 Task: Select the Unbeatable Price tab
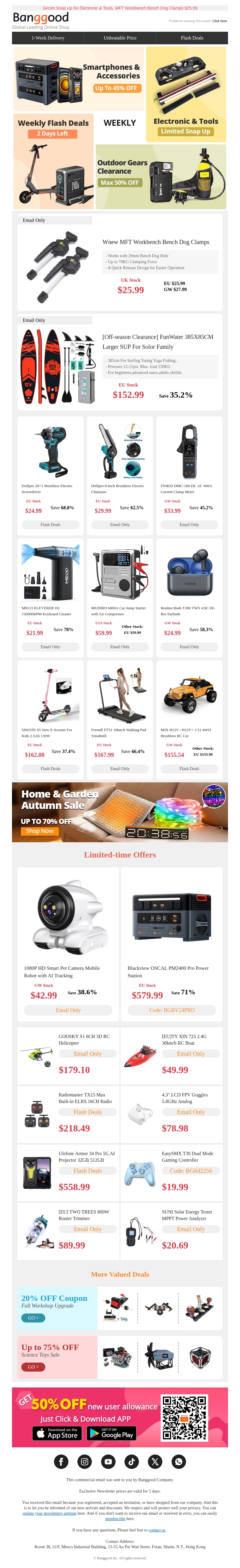tap(120, 38)
